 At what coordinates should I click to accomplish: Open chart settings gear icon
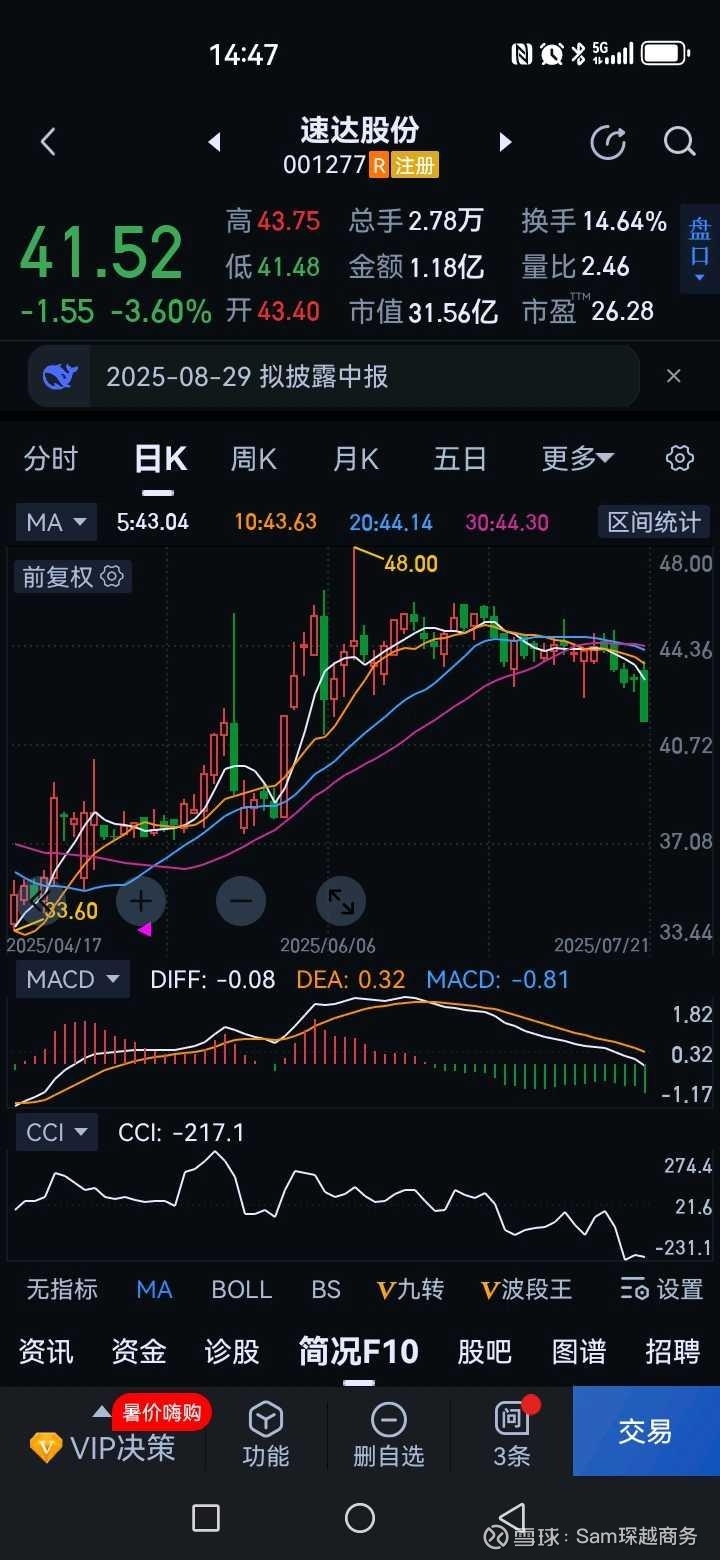[x=680, y=459]
